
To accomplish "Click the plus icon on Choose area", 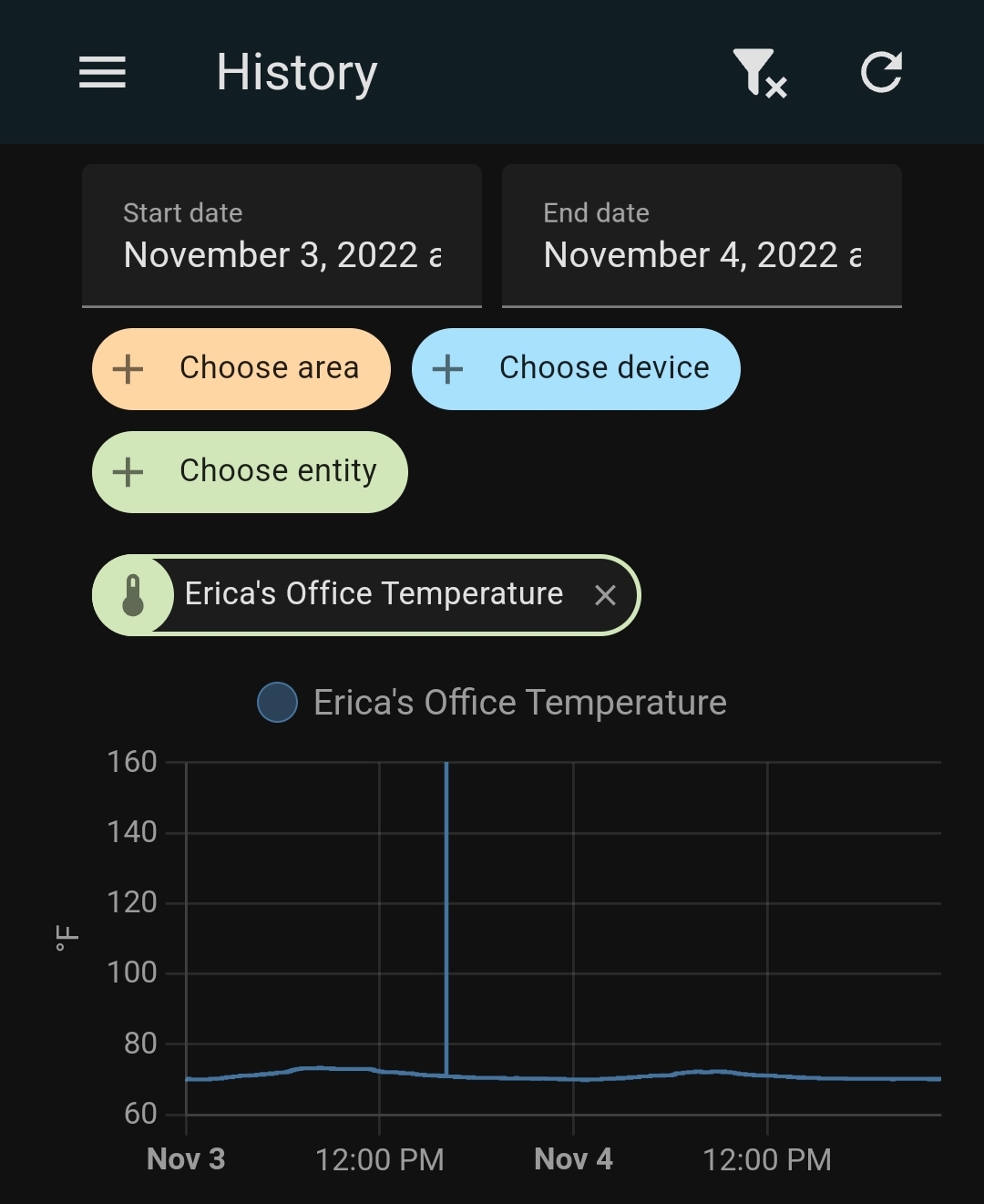I will click(128, 369).
